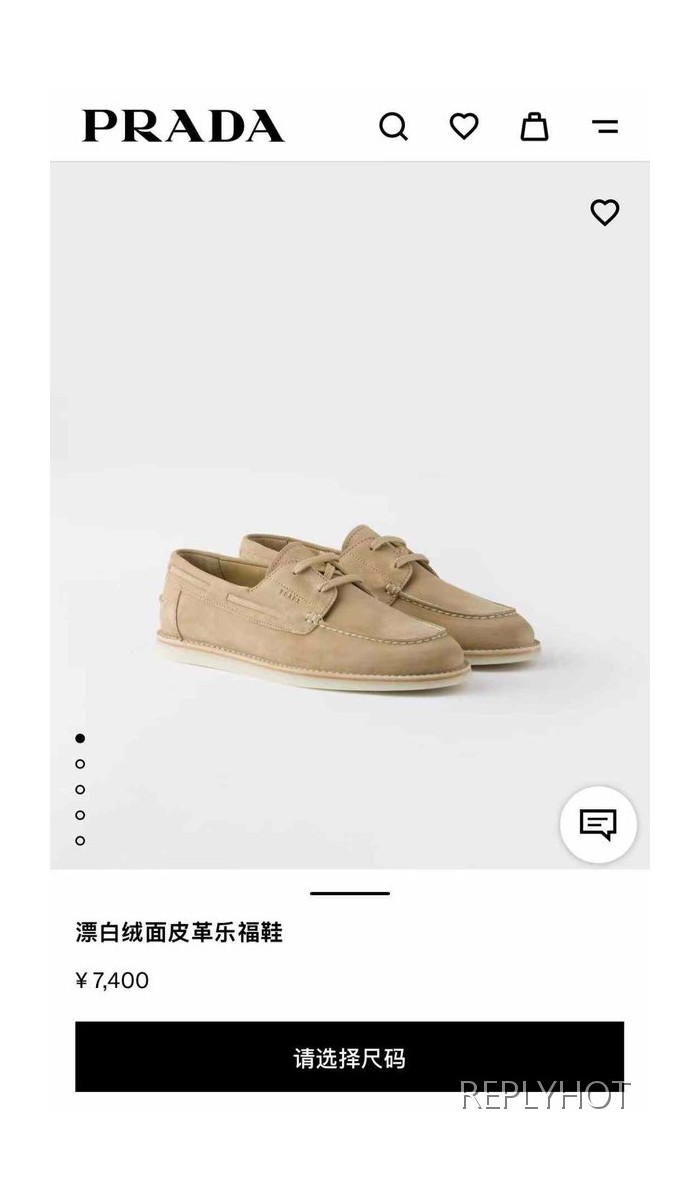Open the wishlist heart in the top bar
Viewport: 700px width, 1198px height.
(x=464, y=126)
